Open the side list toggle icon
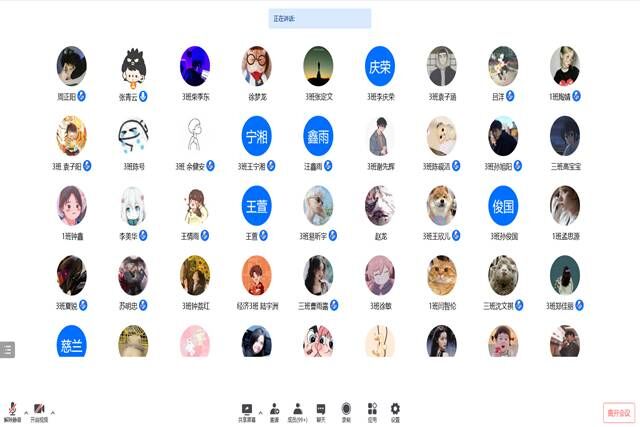 click(x=7, y=349)
